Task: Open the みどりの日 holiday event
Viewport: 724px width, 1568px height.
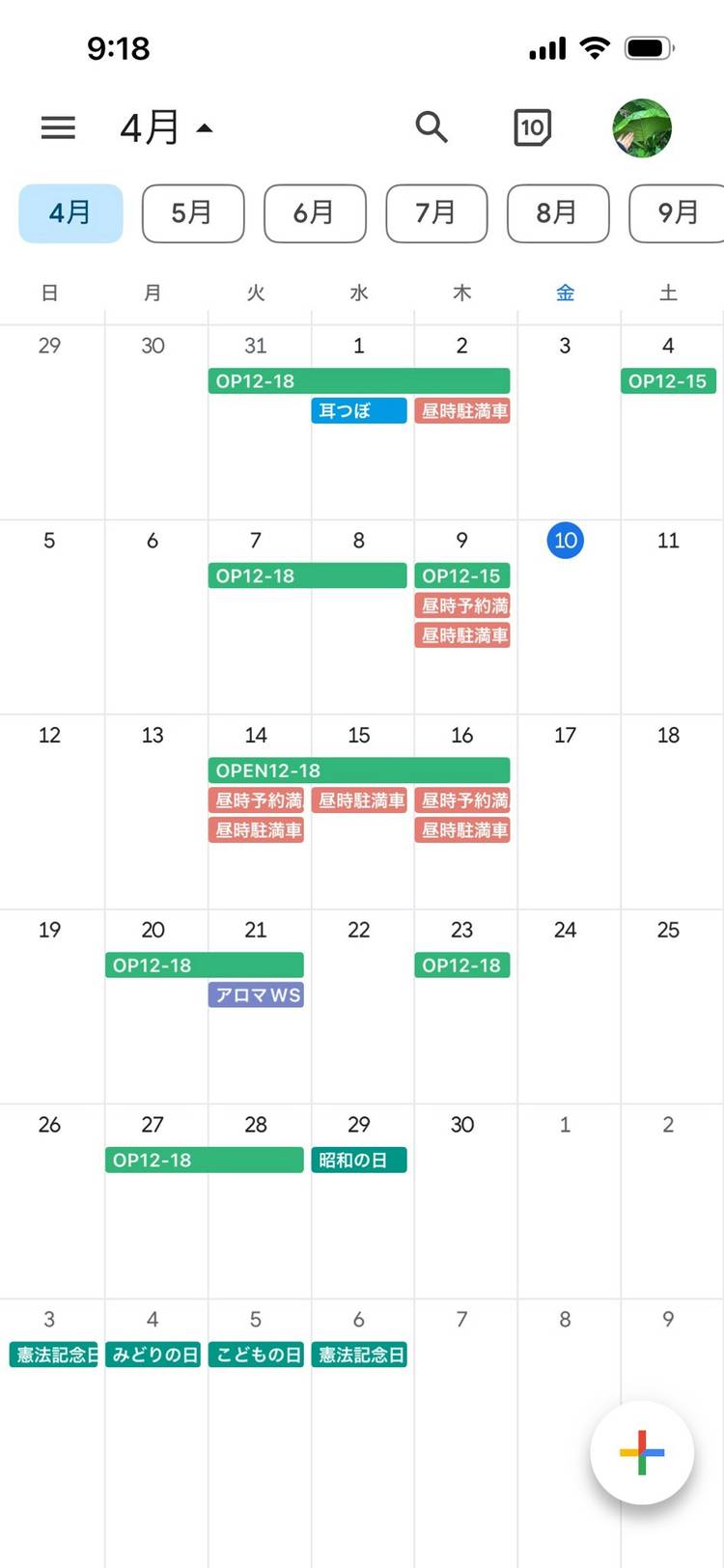Action: click(153, 1355)
